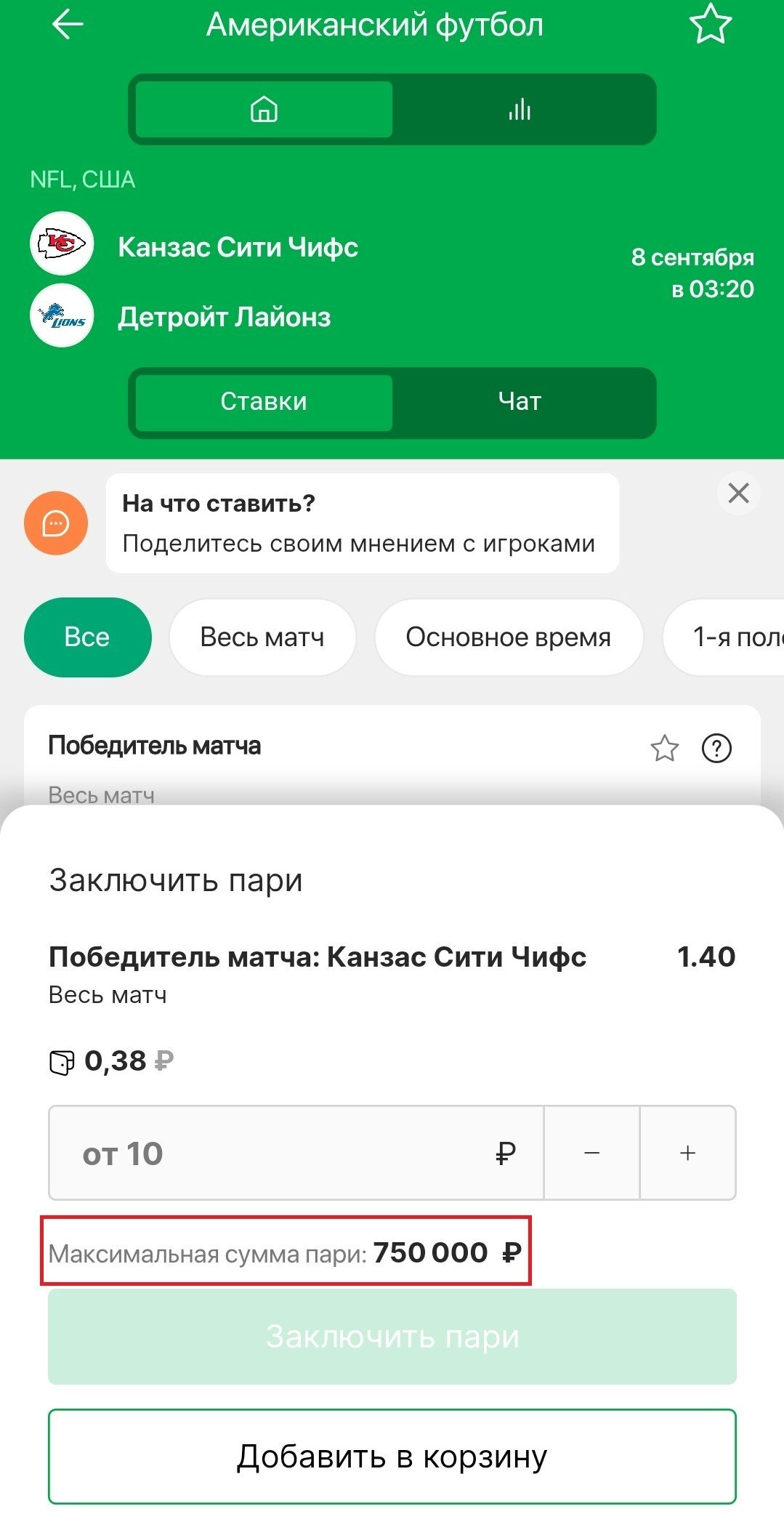Increase the bet amount with plus

tap(687, 1153)
